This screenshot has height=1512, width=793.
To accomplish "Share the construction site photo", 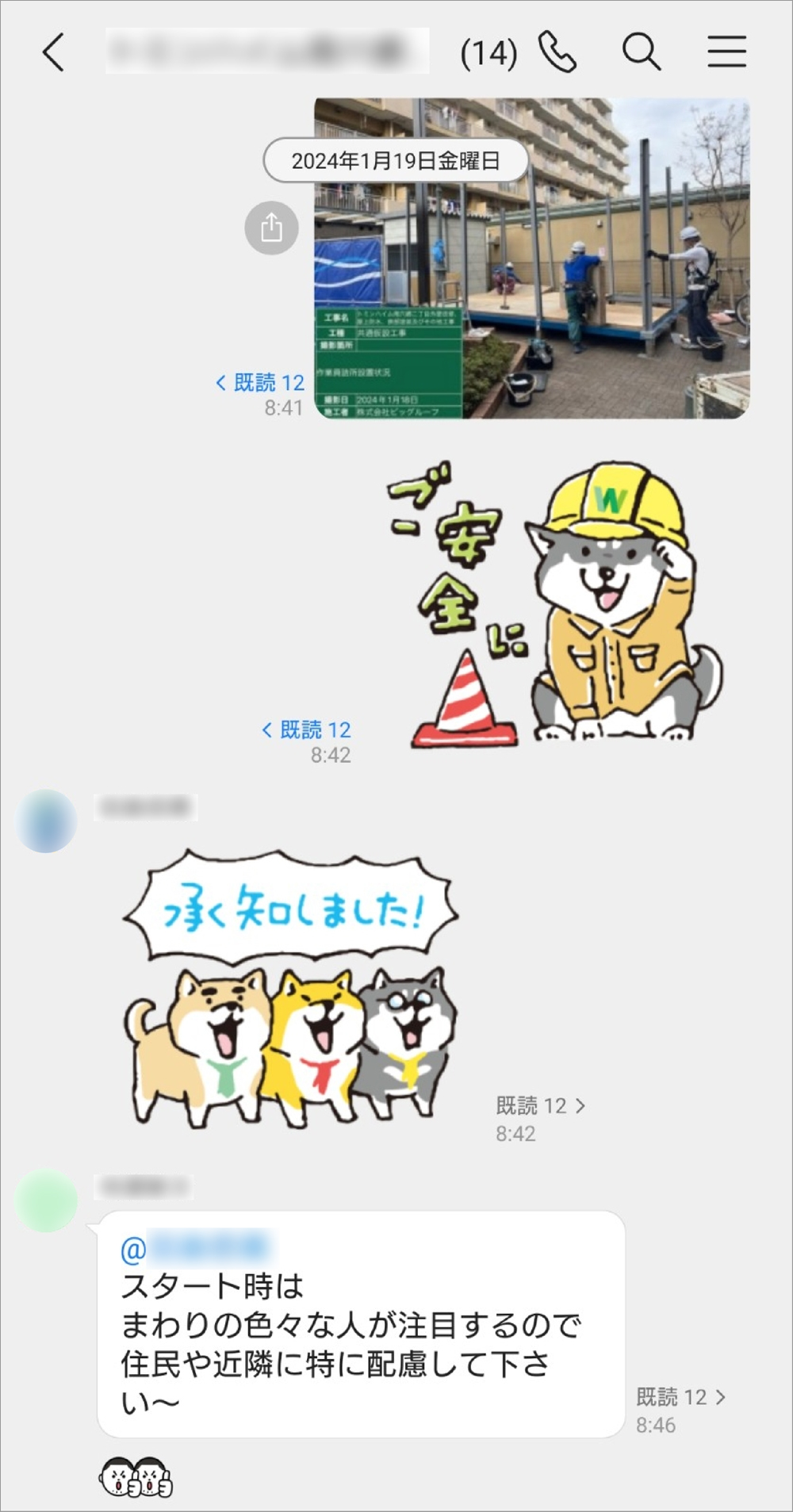I will click(x=271, y=228).
